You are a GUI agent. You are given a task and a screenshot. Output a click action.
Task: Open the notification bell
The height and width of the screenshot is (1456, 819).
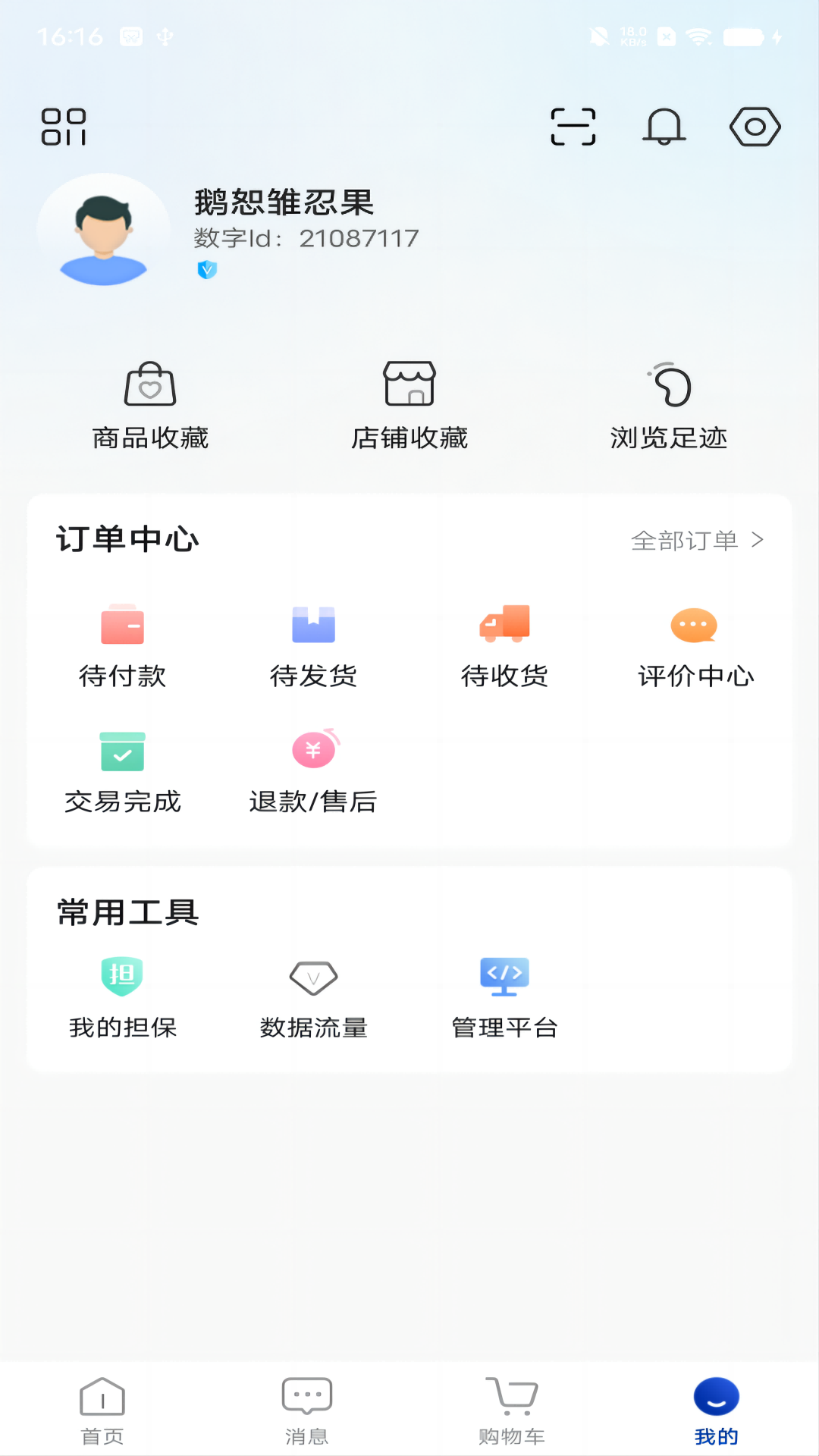664,127
